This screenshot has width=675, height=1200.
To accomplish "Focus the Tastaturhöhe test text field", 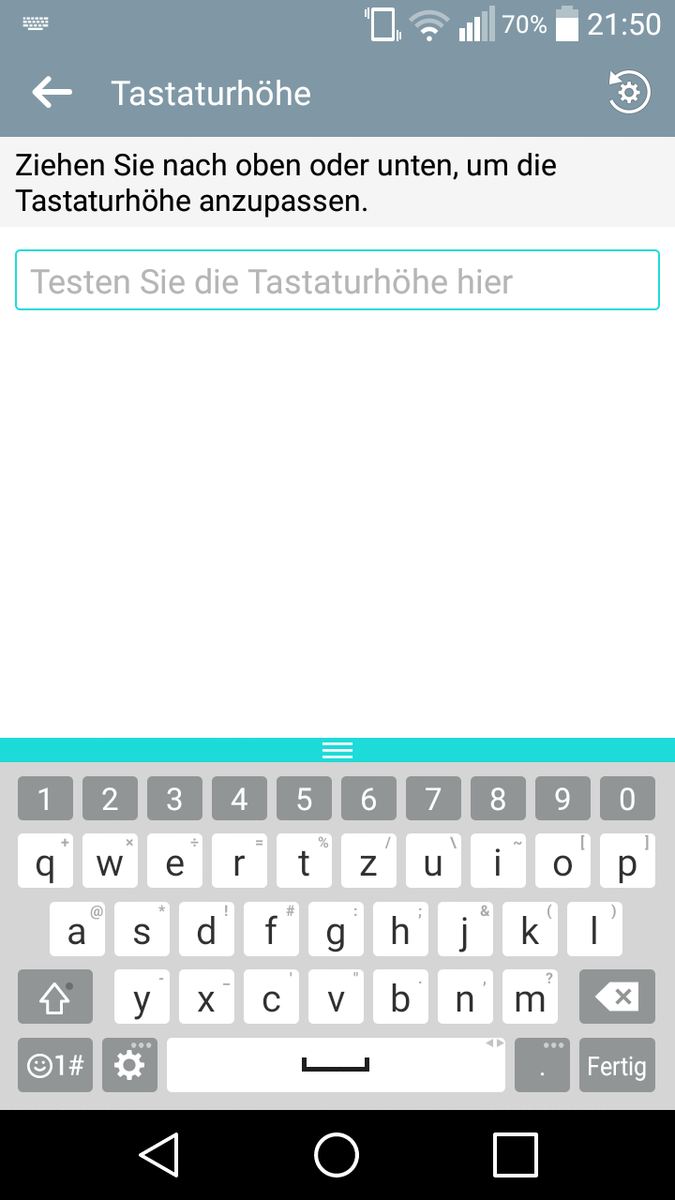I will (337, 280).
